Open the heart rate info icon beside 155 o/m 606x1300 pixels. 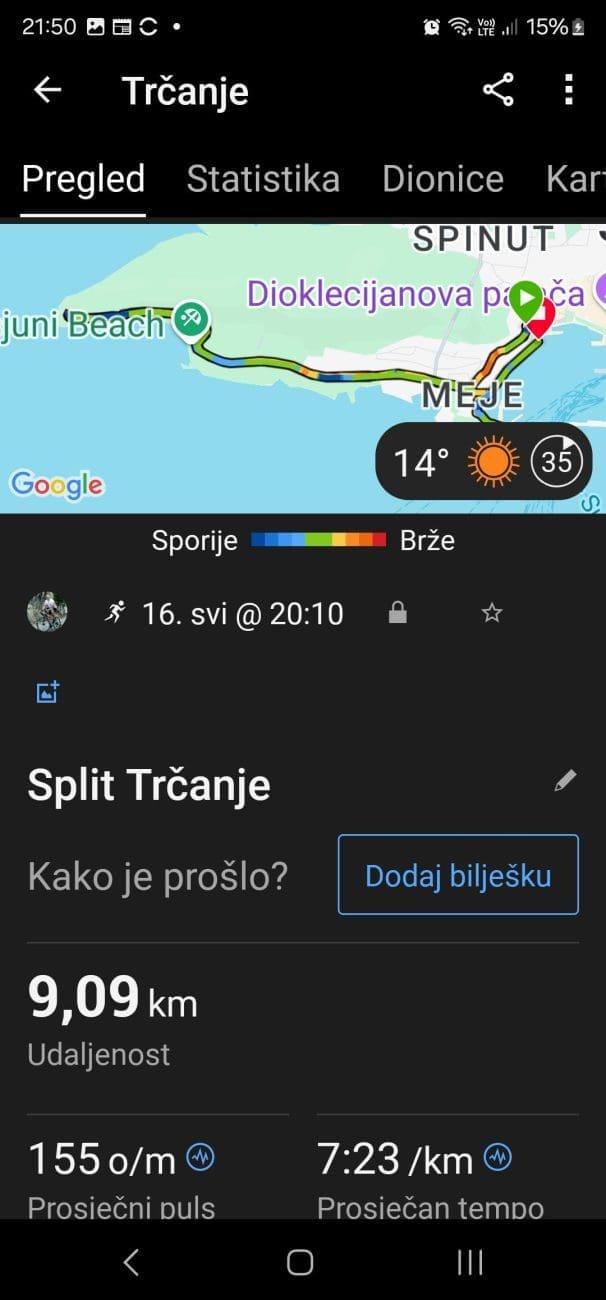(x=201, y=1159)
